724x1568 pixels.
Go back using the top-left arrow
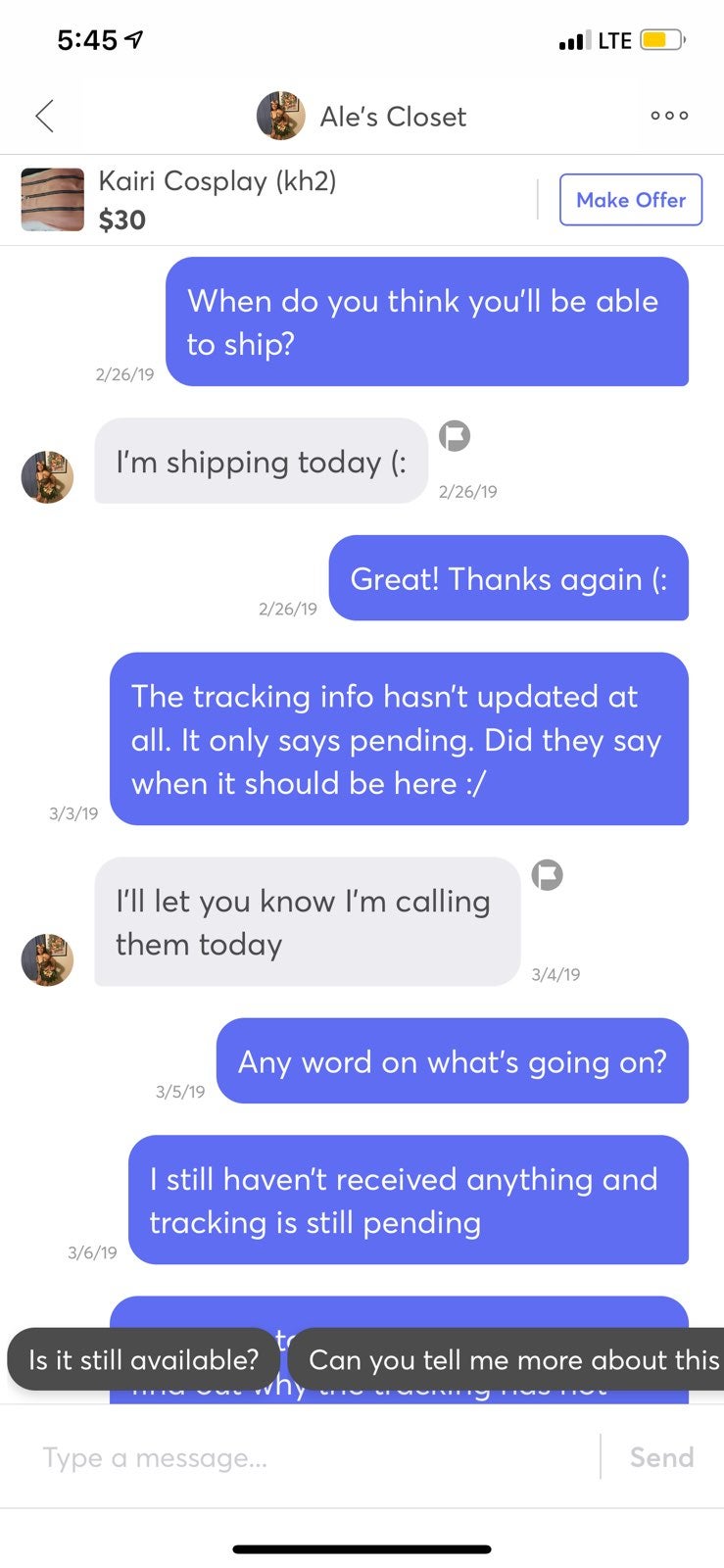(x=44, y=116)
